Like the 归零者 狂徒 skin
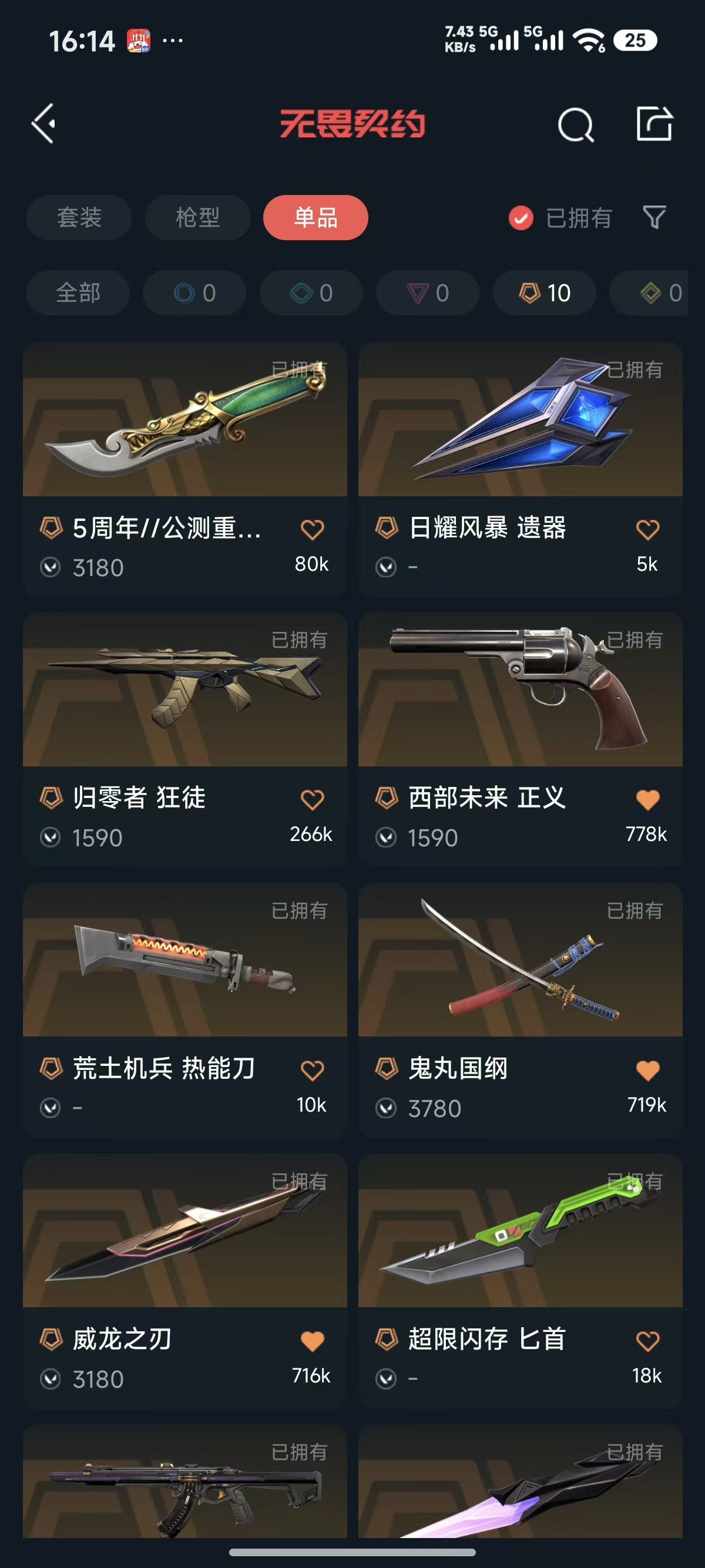Image resolution: width=705 pixels, height=1568 pixels. click(313, 799)
